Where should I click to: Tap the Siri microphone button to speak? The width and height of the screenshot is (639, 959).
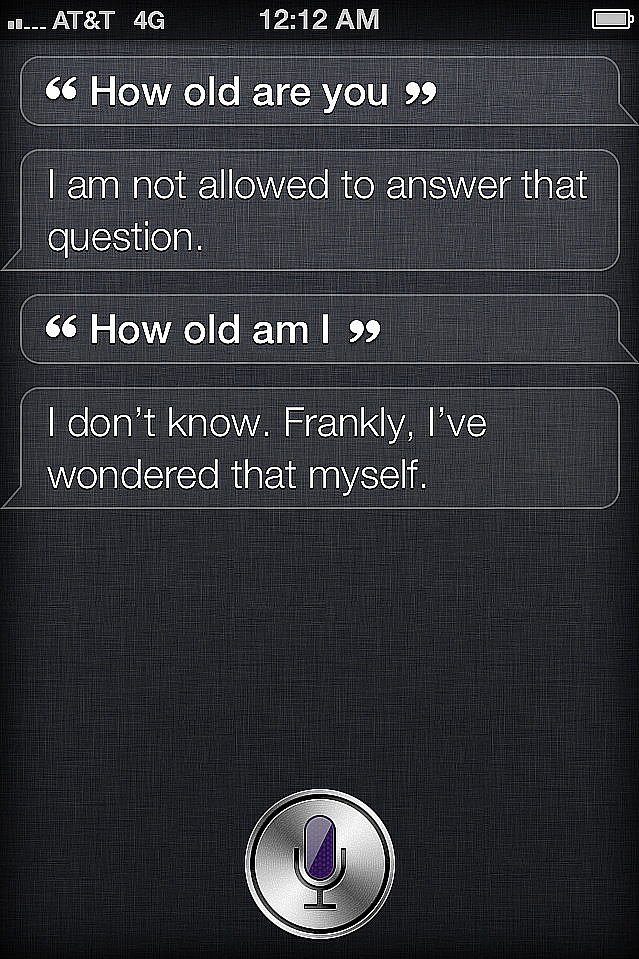tap(319, 862)
